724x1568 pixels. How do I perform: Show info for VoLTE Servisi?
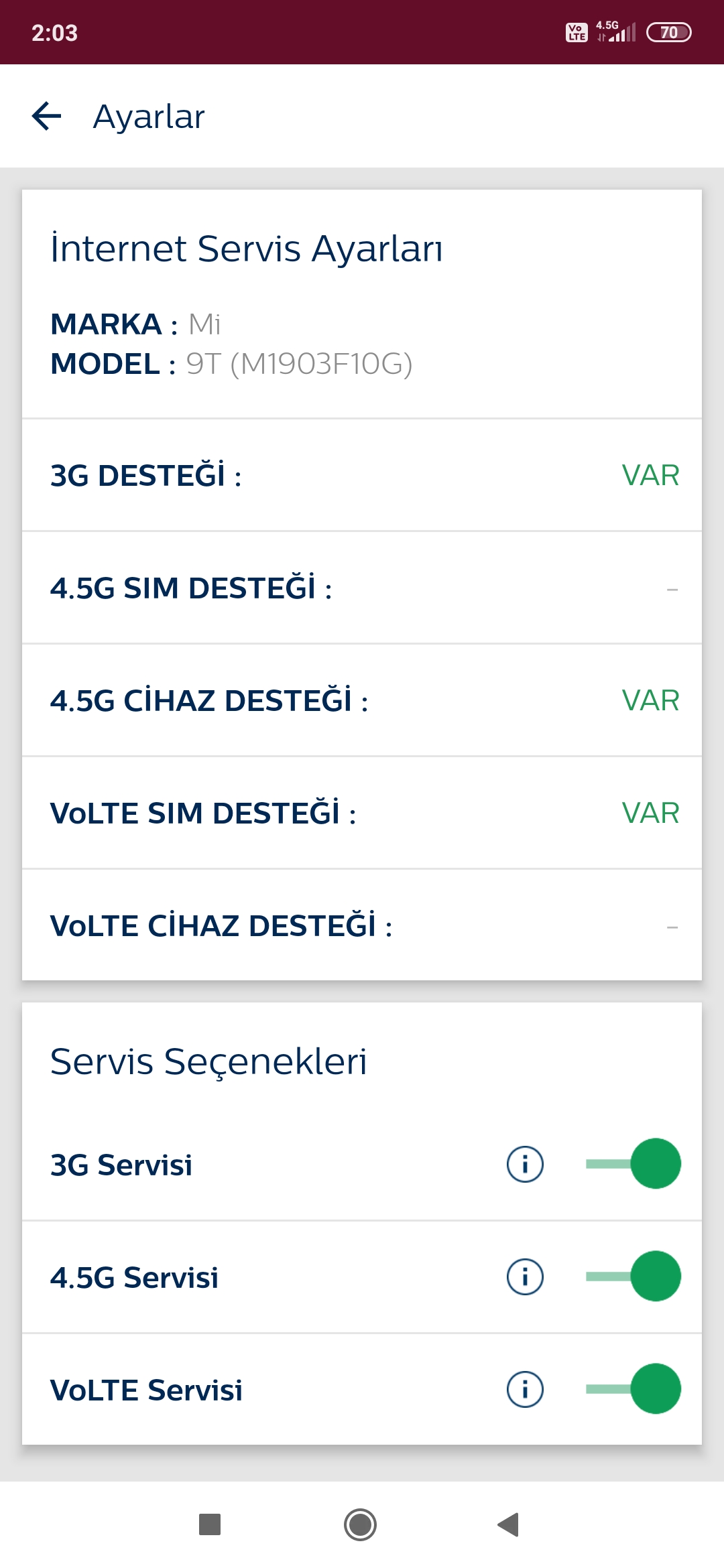[x=525, y=1389]
